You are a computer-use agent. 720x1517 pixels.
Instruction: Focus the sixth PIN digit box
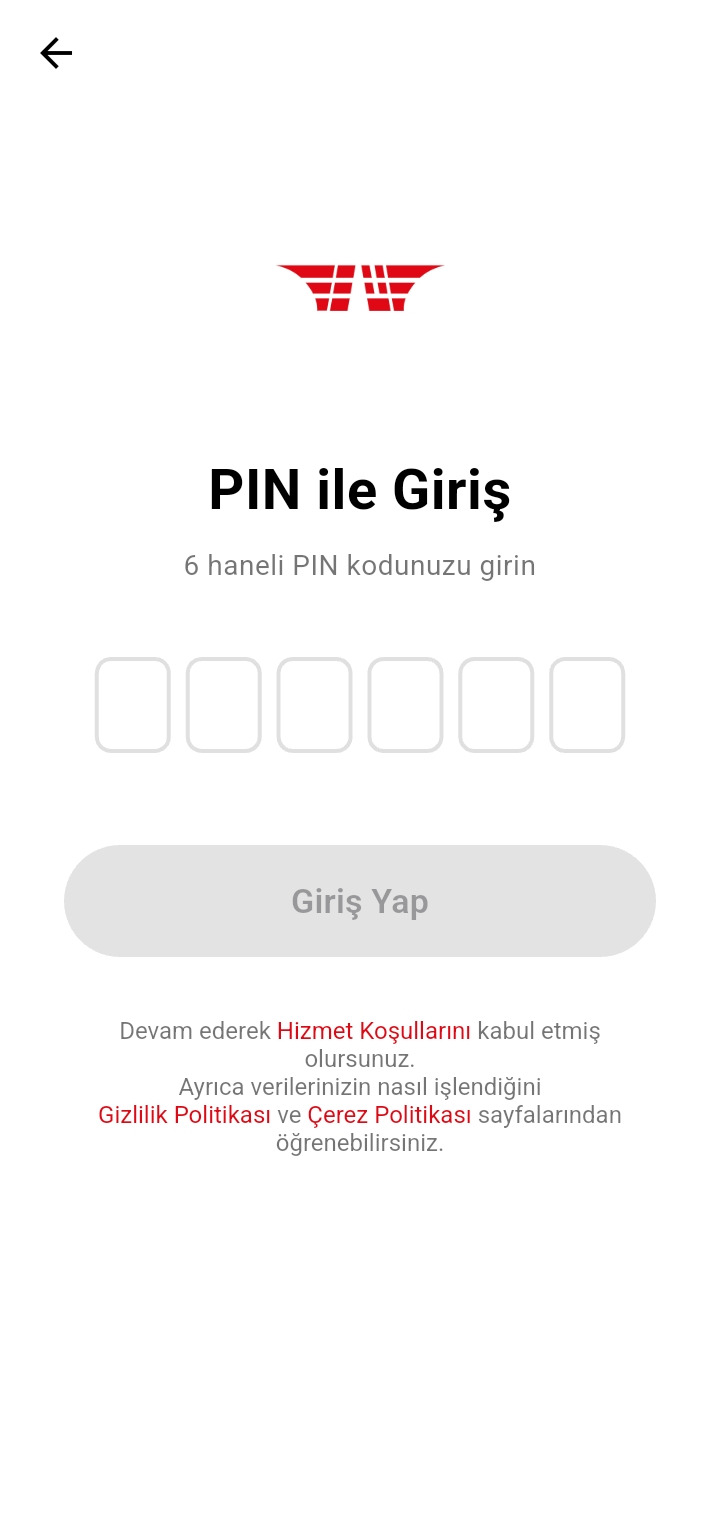[x=587, y=705]
